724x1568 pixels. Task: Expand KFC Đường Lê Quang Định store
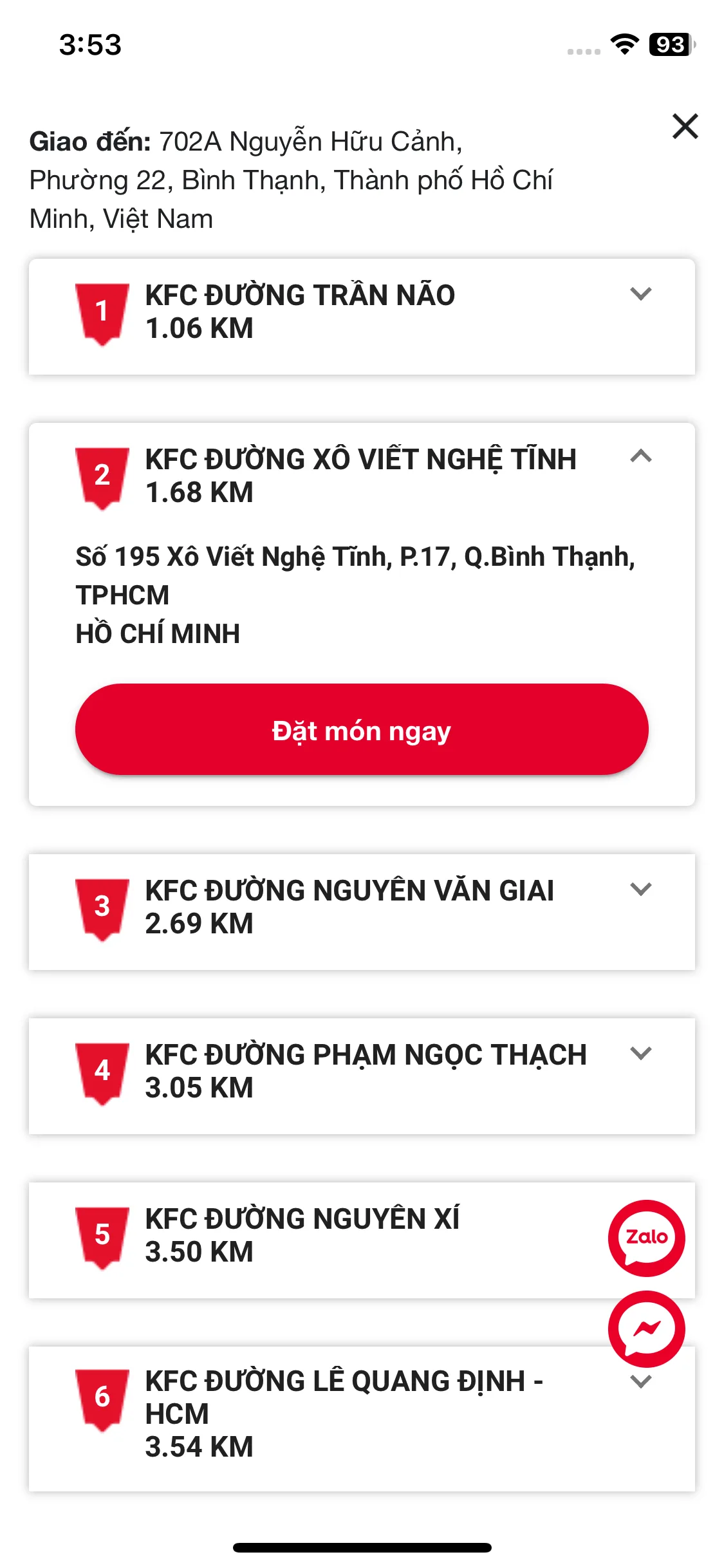pyautogui.click(x=640, y=1382)
